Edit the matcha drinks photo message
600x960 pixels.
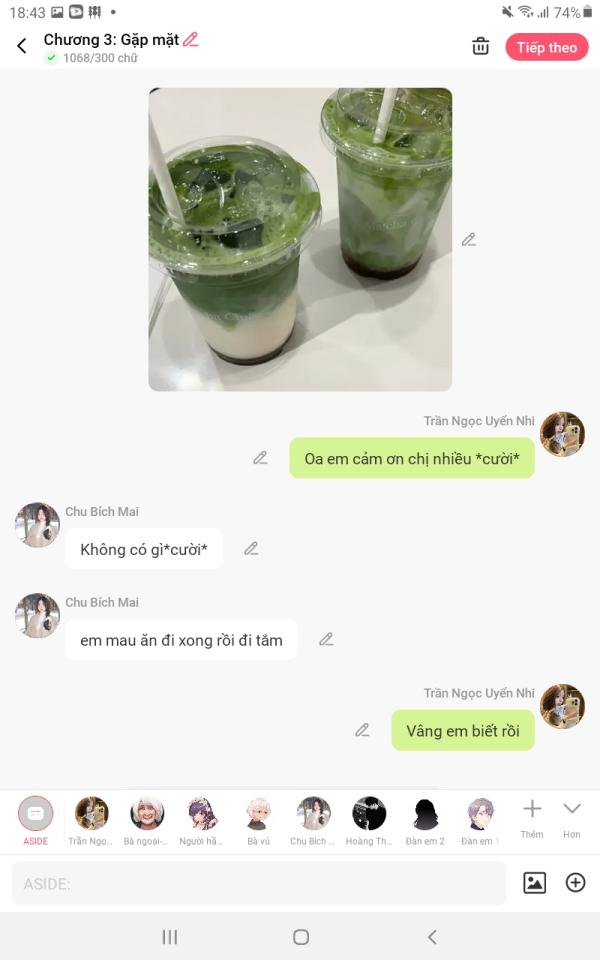click(468, 240)
